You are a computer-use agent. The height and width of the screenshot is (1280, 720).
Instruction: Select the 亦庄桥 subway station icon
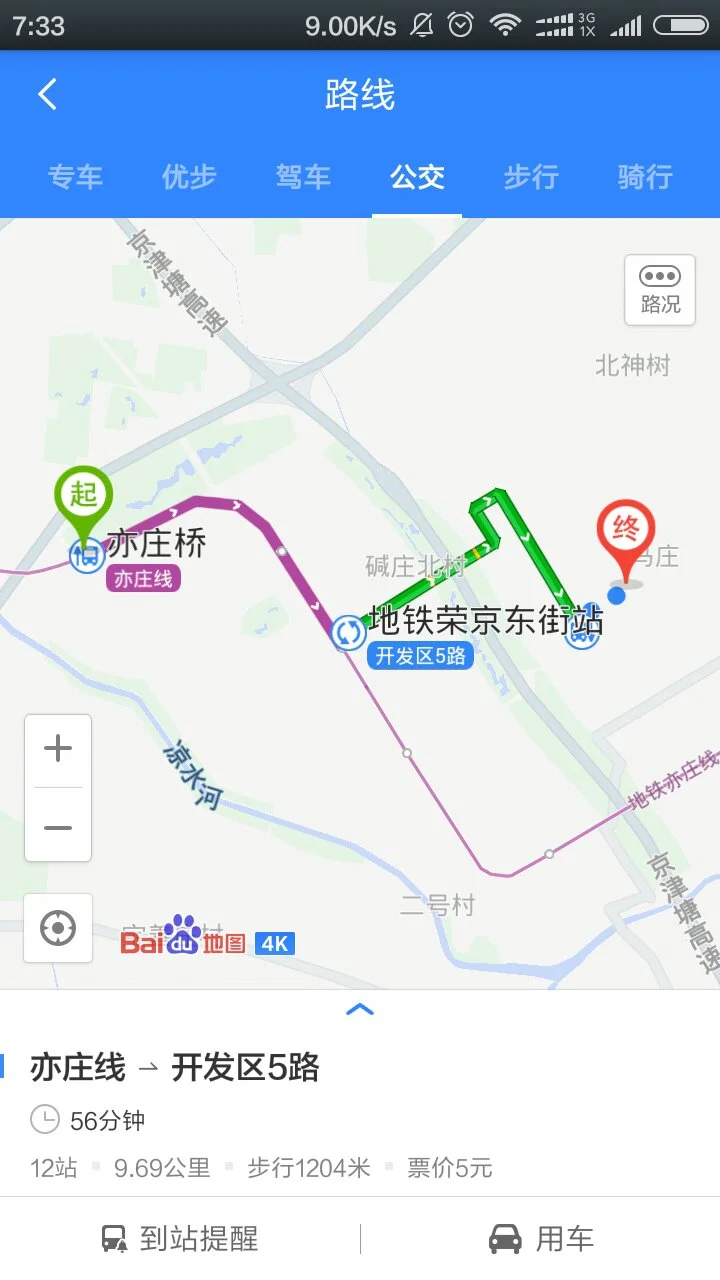point(86,556)
